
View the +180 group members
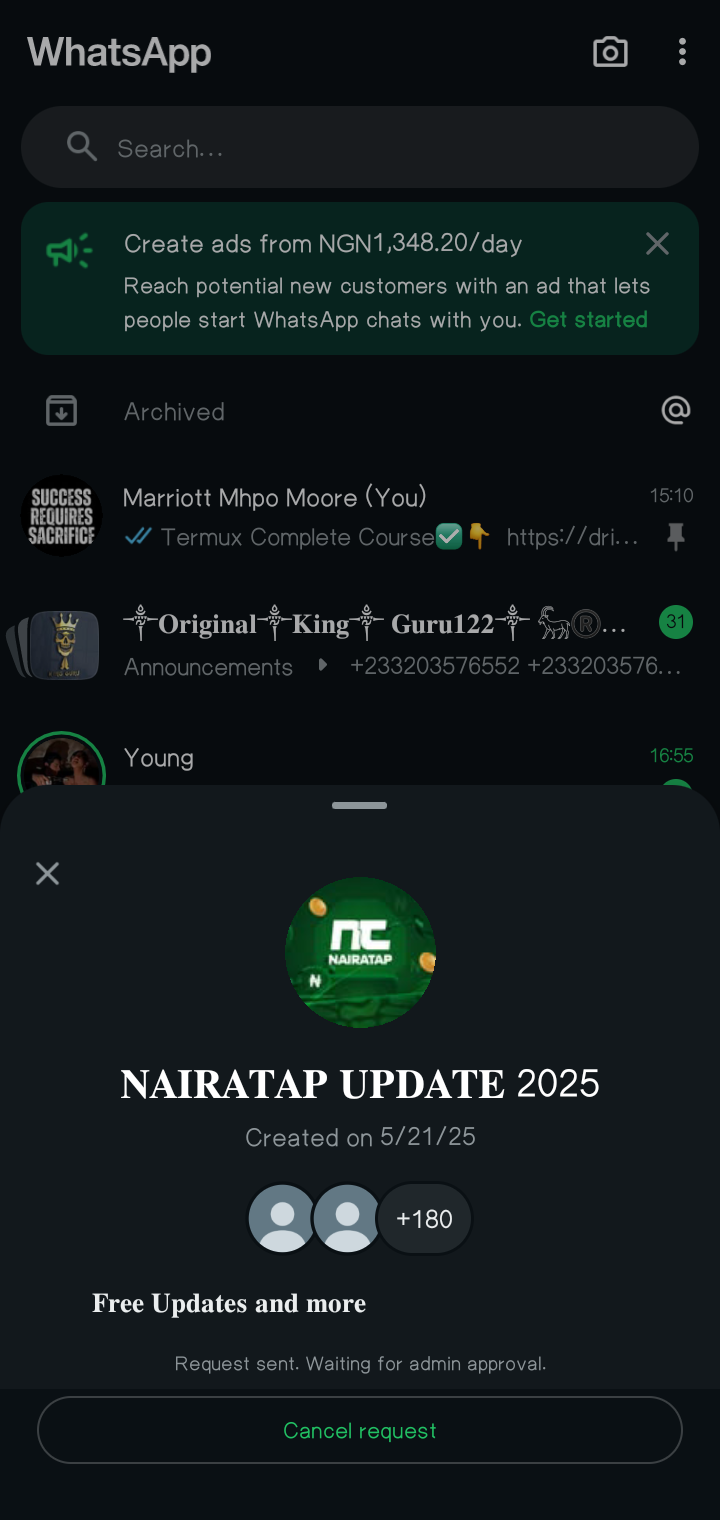pos(424,1219)
